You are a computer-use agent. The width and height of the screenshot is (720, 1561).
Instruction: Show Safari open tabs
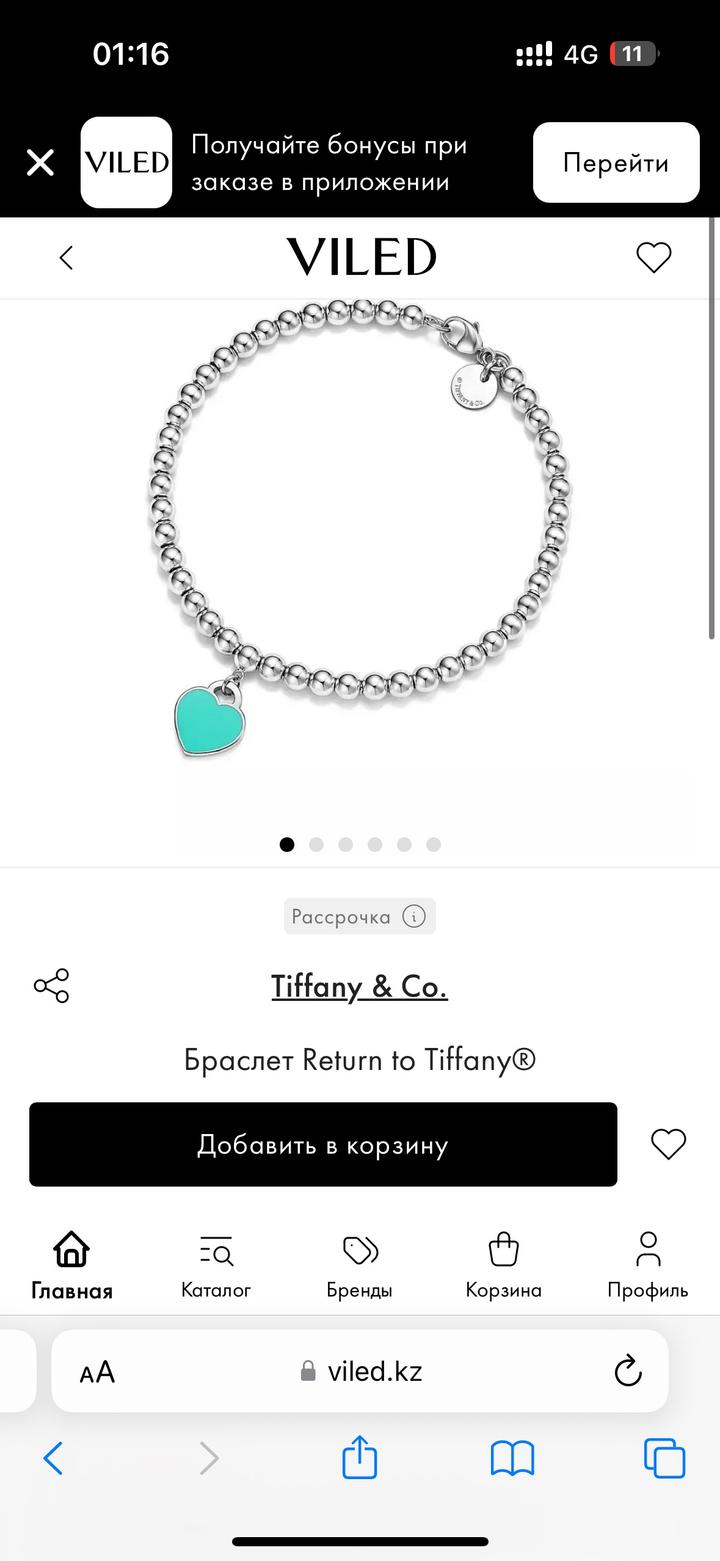point(664,1459)
